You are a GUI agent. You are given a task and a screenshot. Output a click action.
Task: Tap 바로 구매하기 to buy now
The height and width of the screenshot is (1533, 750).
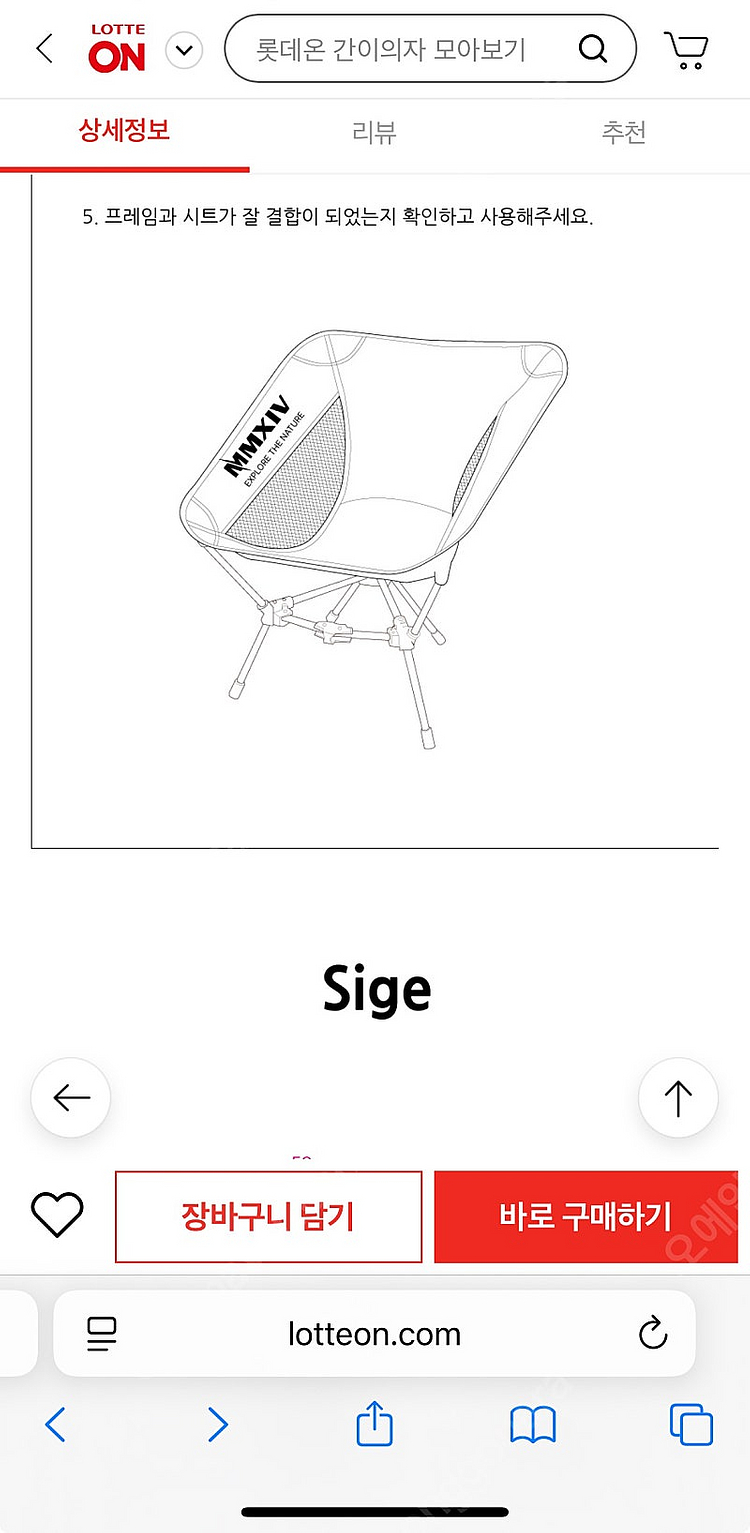pos(585,1216)
